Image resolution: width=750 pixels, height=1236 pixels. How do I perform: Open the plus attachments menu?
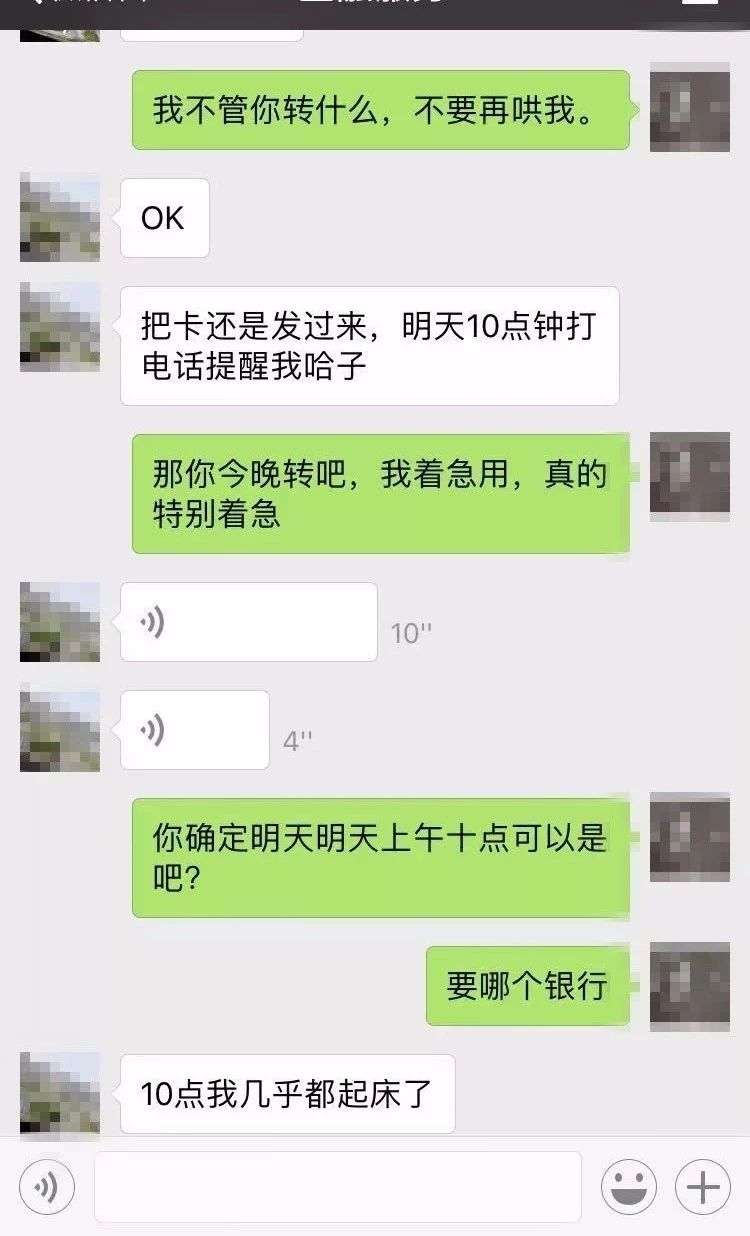click(x=703, y=1187)
